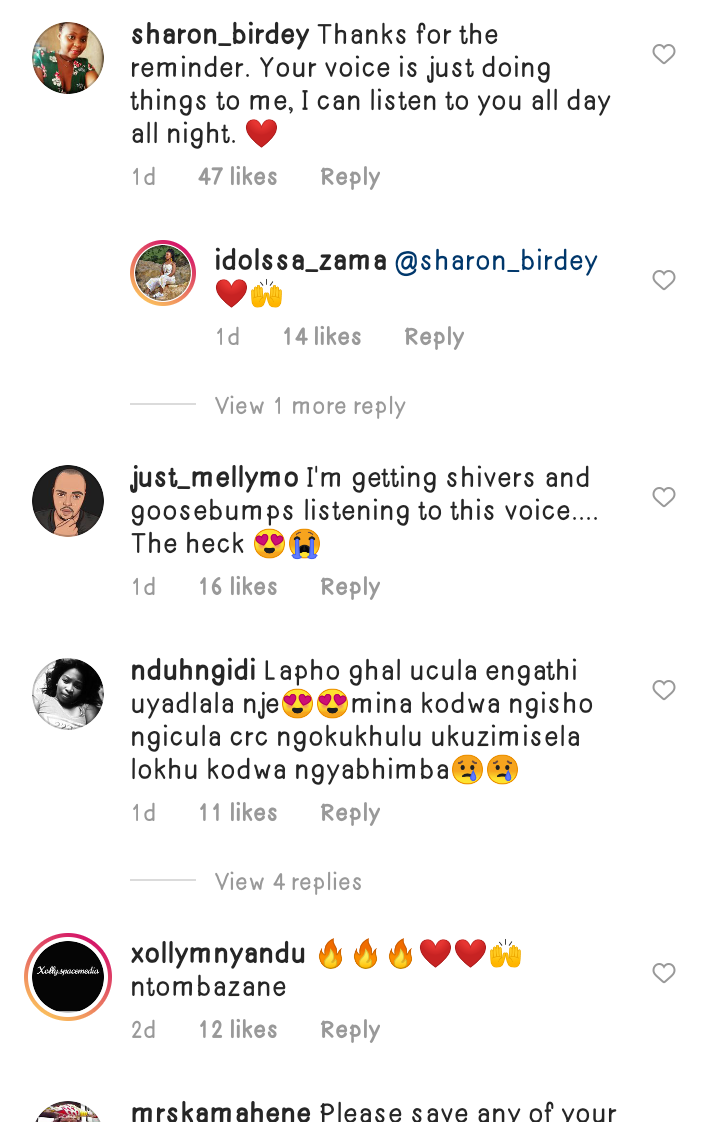Like xollymnyandu's comment
The height and width of the screenshot is (1122, 720).
tap(664, 973)
